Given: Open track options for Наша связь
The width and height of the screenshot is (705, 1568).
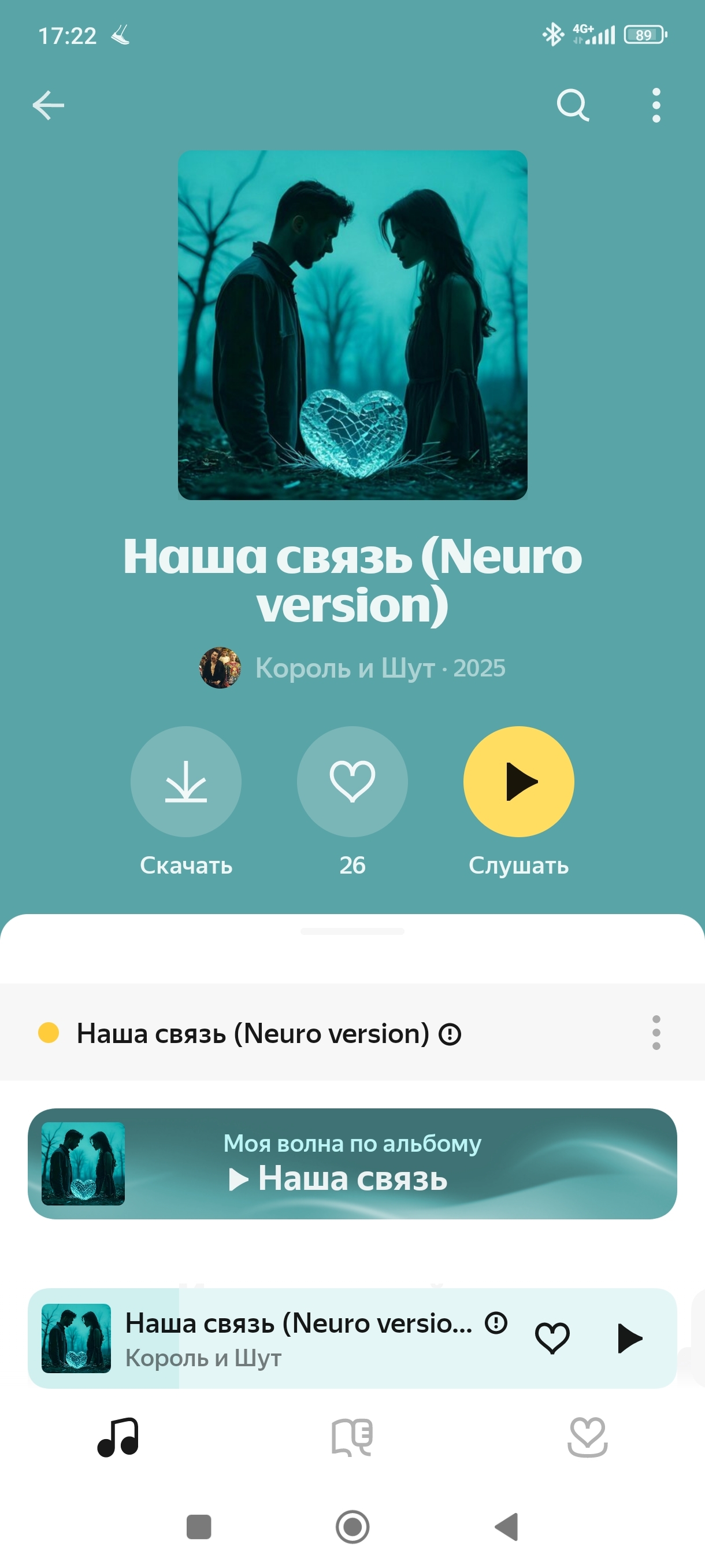Looking at the screenshot, I should tap(656, 1033).
